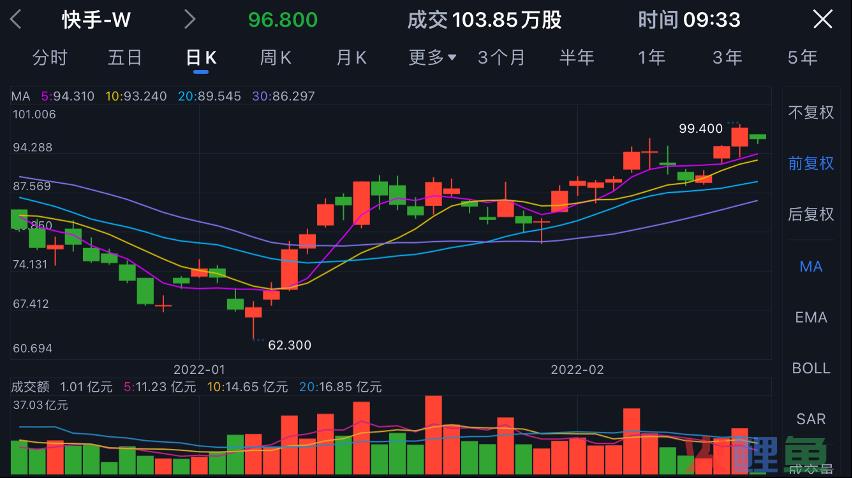
Task: Select the 月K monthly chart tab
Action: pos(350,58)
